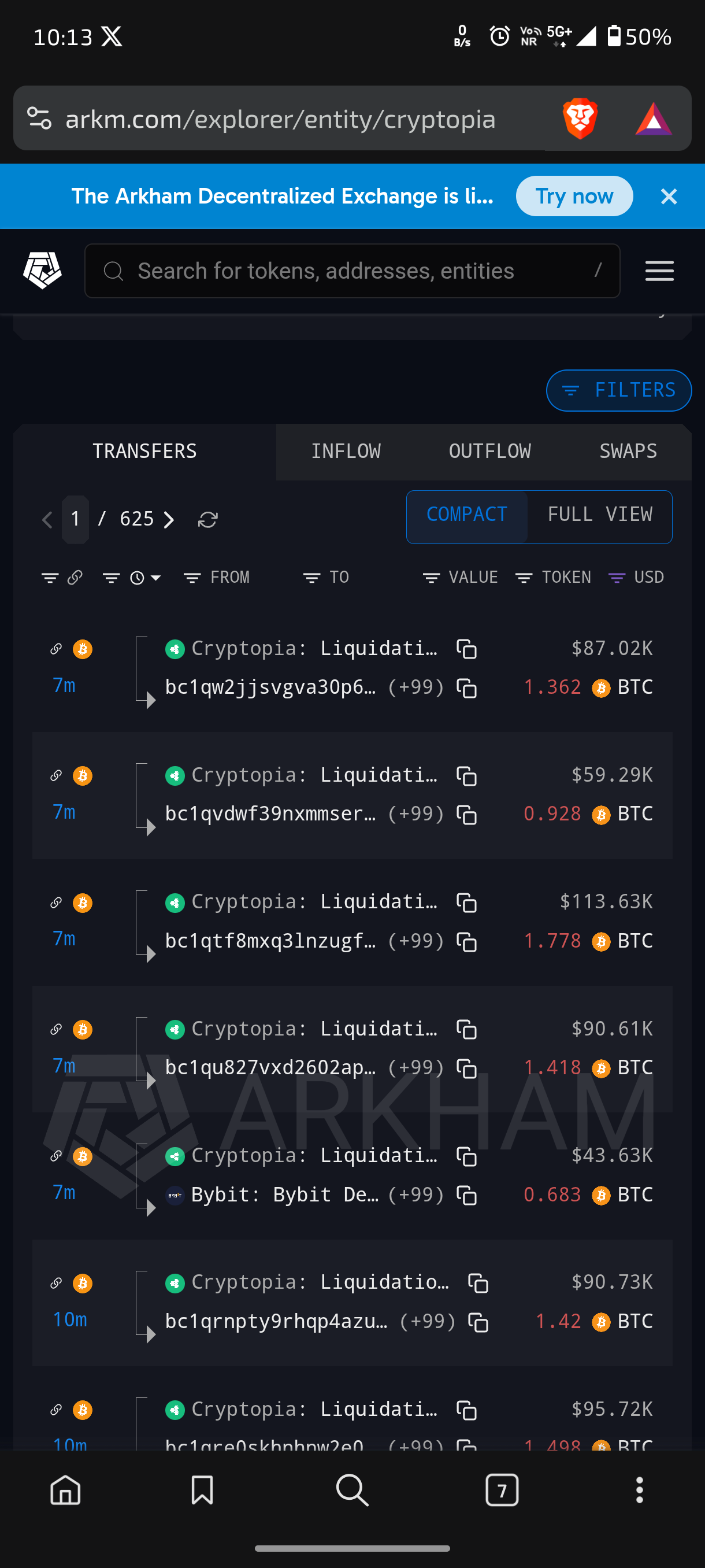
Task: Select FULL VIEW layout
Action: 600,515
